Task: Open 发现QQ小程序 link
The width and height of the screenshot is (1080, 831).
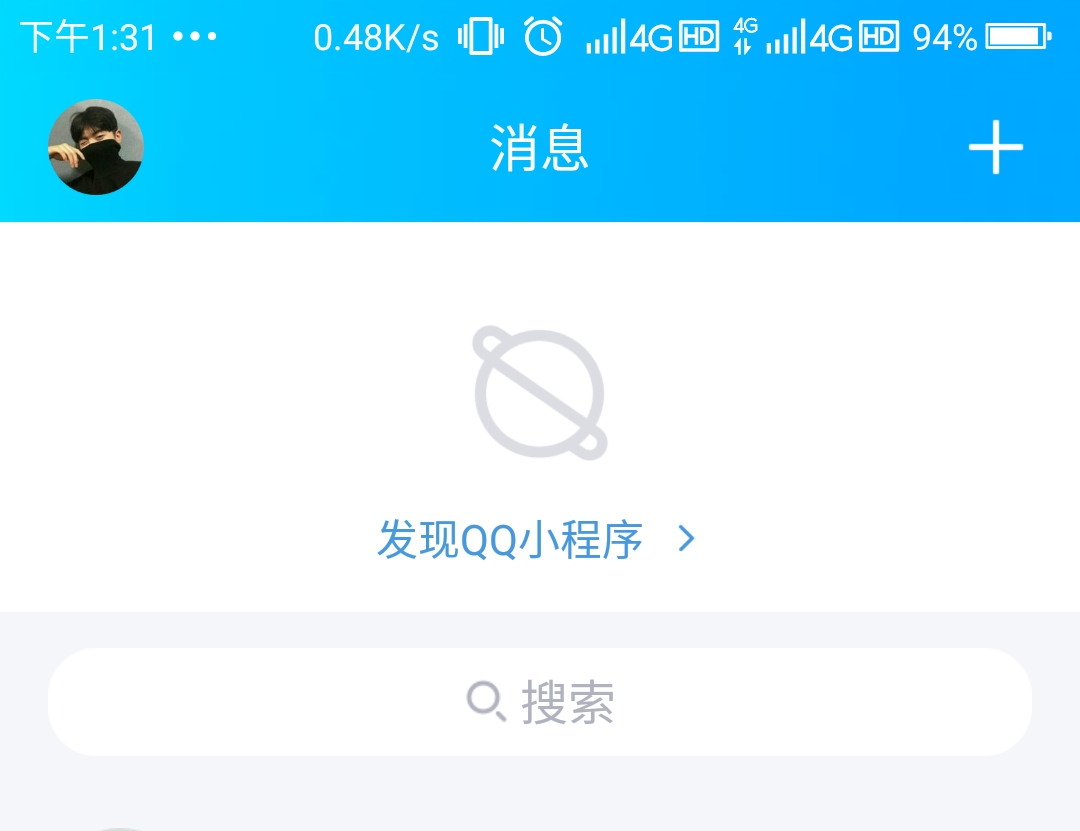Action: [x=534, y=540]
